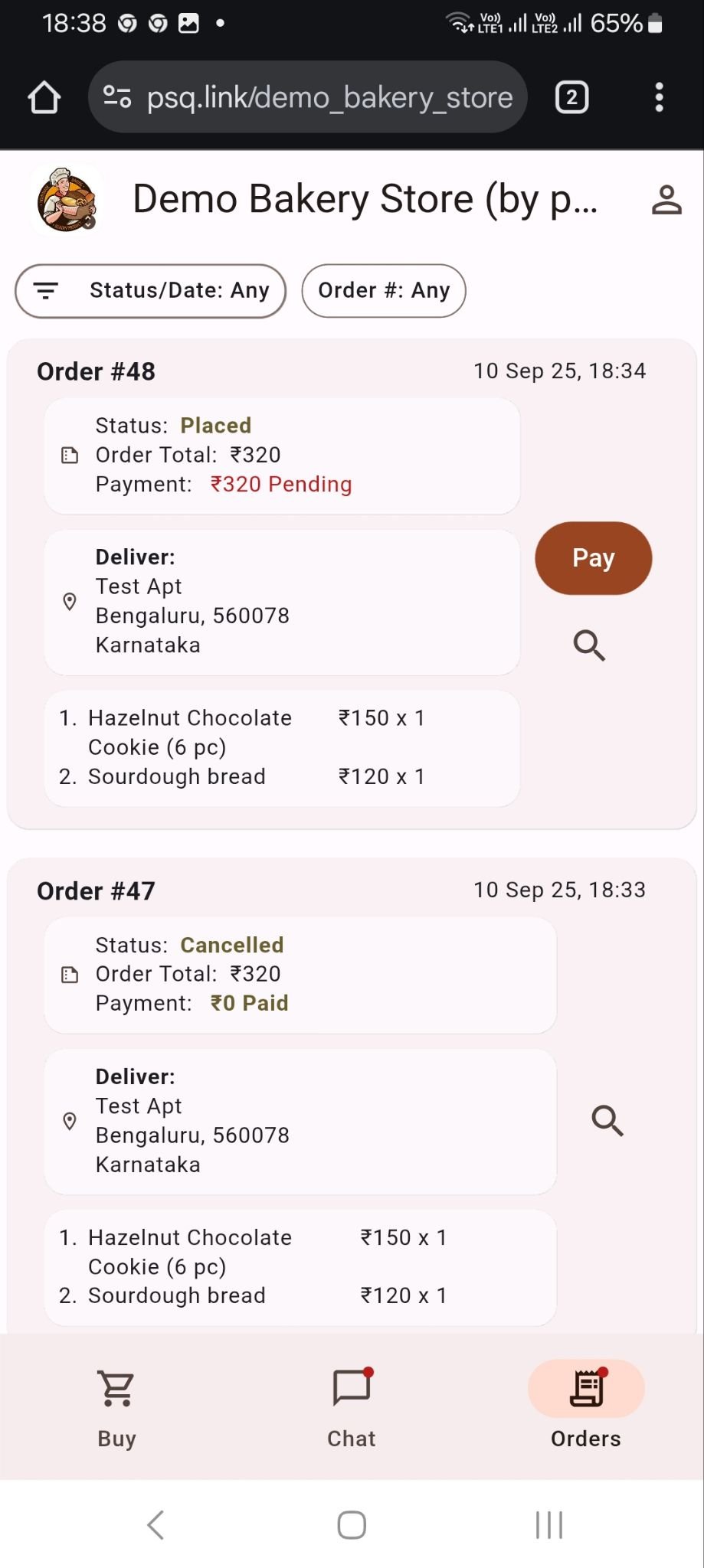The height and width of the screenshot is (1568, 704).
Task: Tap the address bar showing psq.link URL
Action: coord(329,97)
